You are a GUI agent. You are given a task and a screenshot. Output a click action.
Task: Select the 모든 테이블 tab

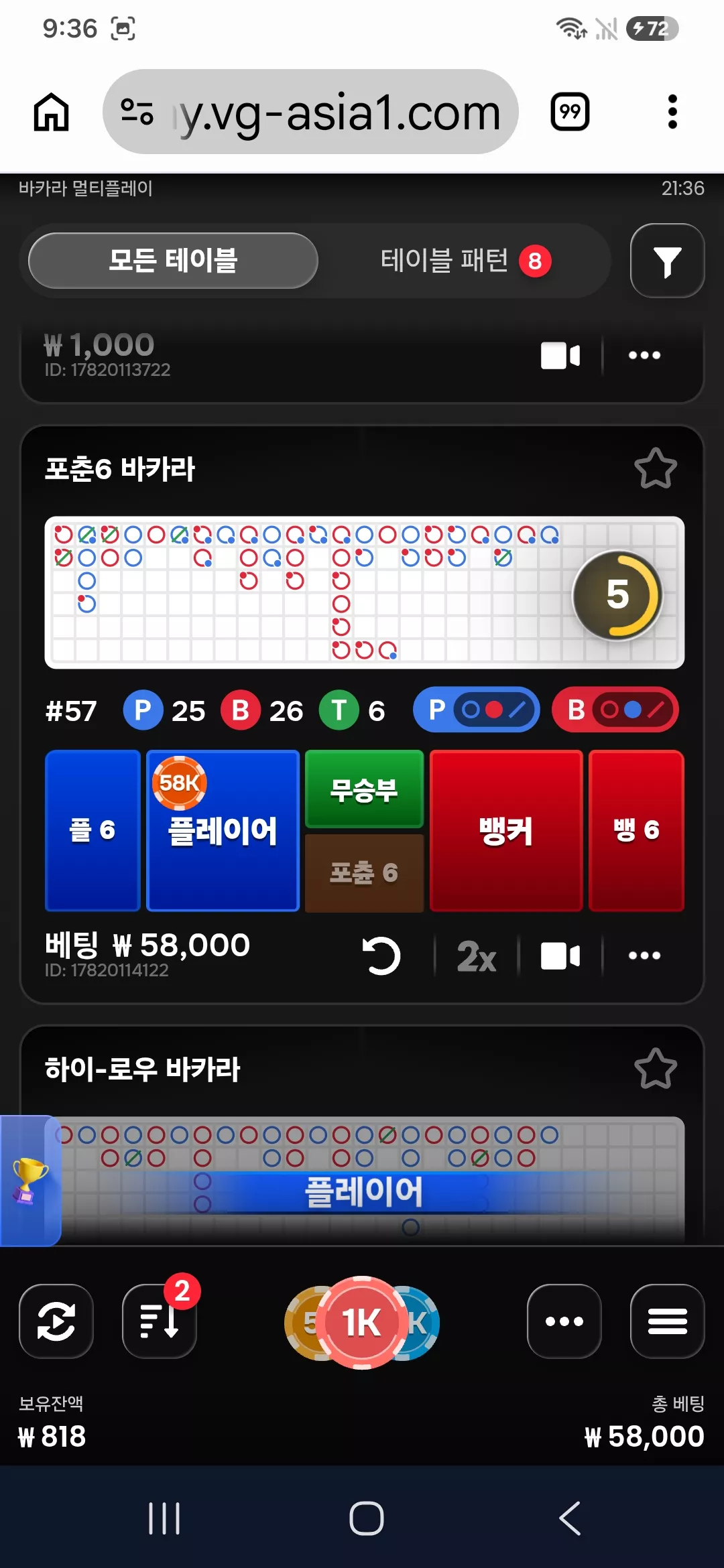coord(173,261)
